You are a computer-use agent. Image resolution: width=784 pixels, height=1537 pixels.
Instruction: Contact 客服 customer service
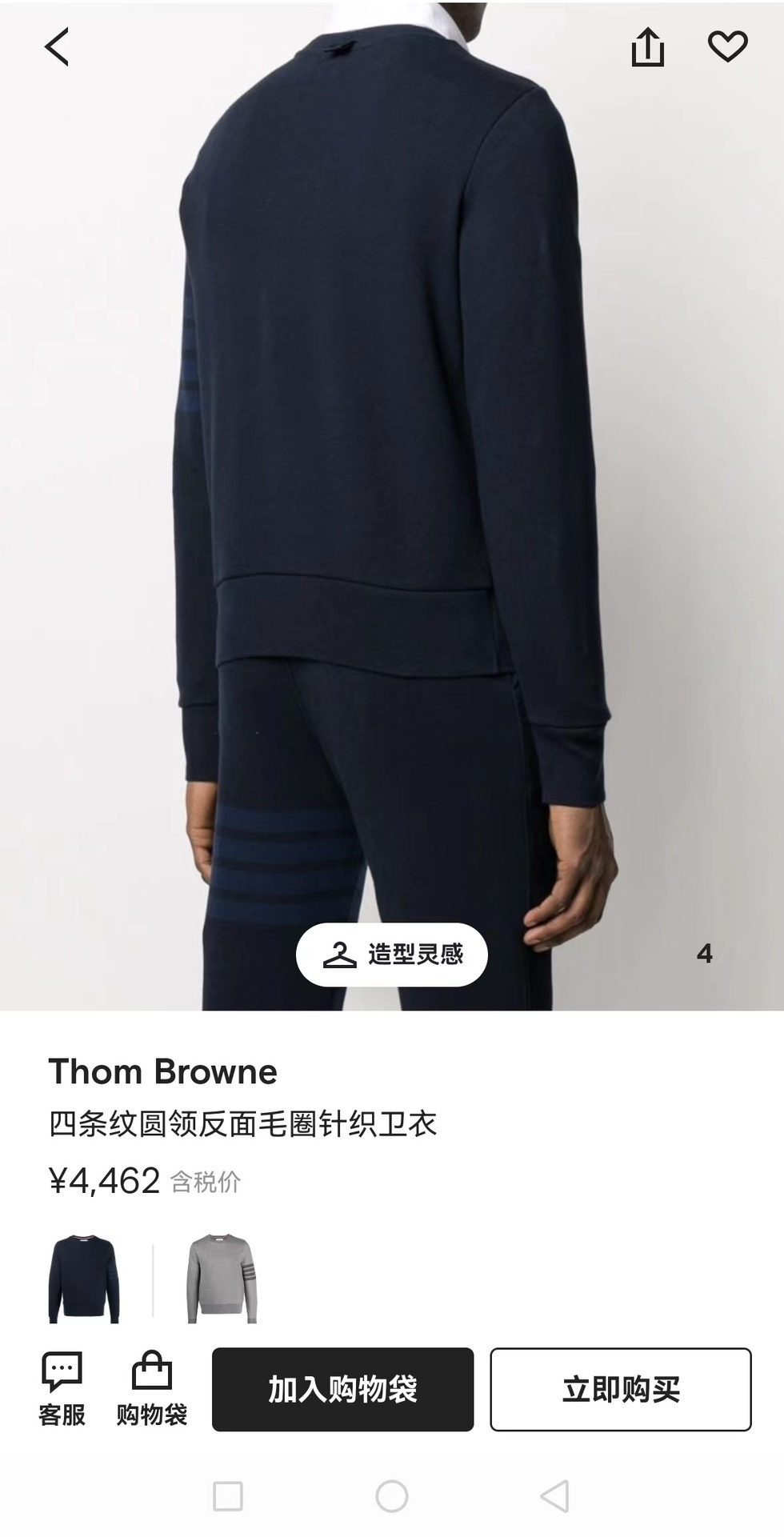click(62, 1389)
